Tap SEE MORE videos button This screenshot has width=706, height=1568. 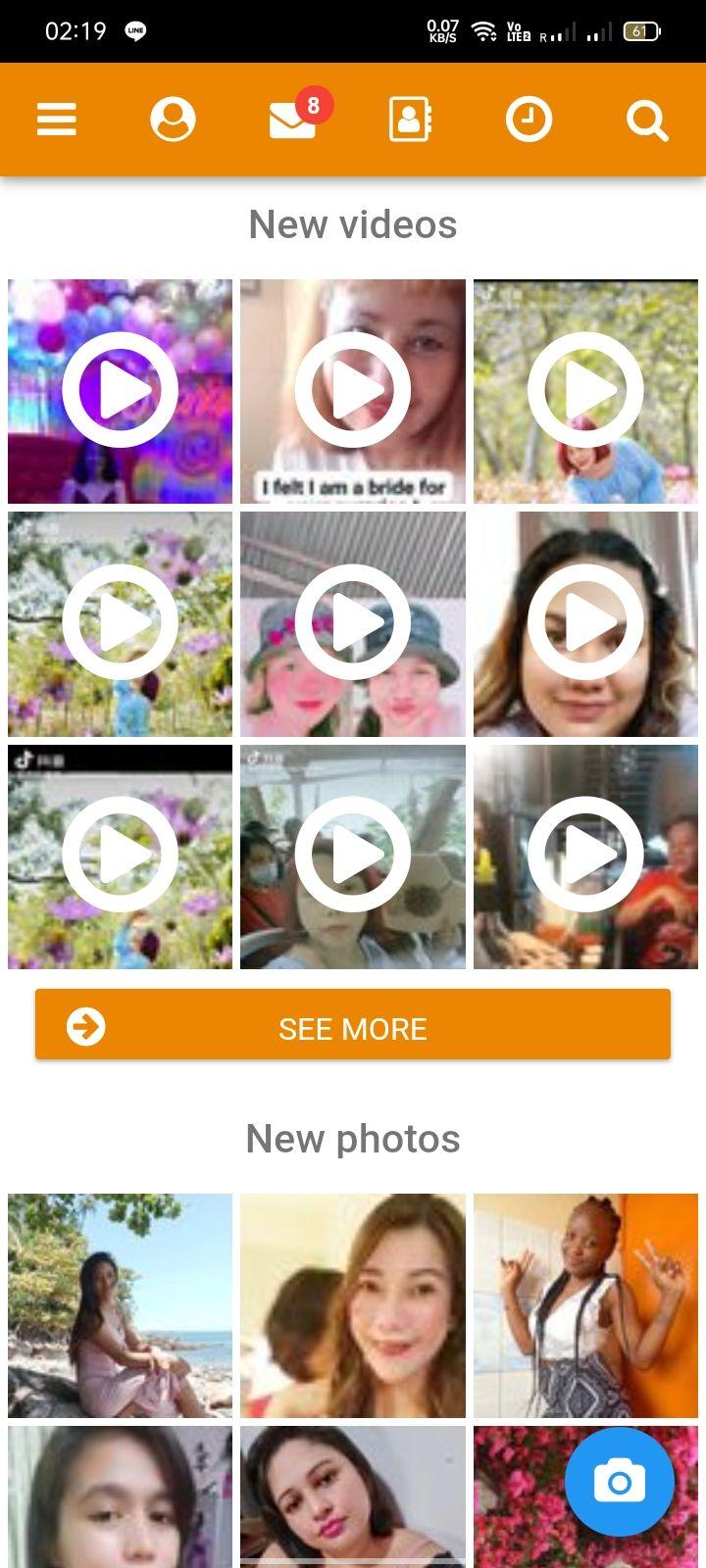click(x=353, y=1024)
